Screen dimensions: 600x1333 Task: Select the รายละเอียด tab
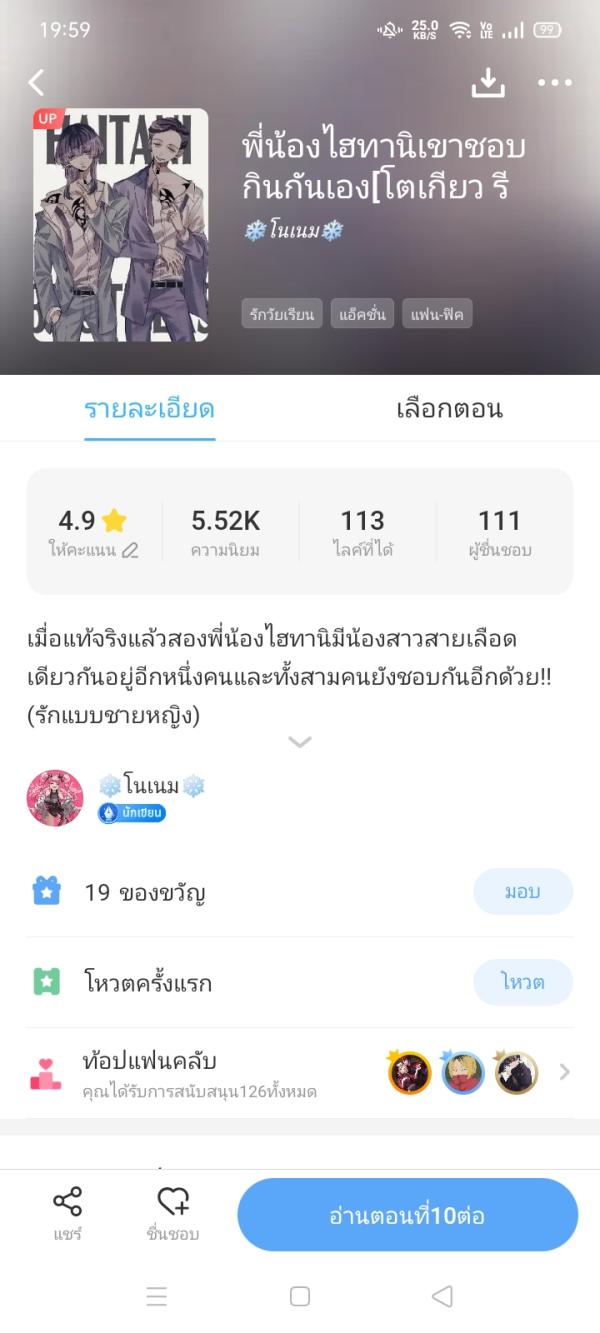pyautogui.click(x=149, y=409)
